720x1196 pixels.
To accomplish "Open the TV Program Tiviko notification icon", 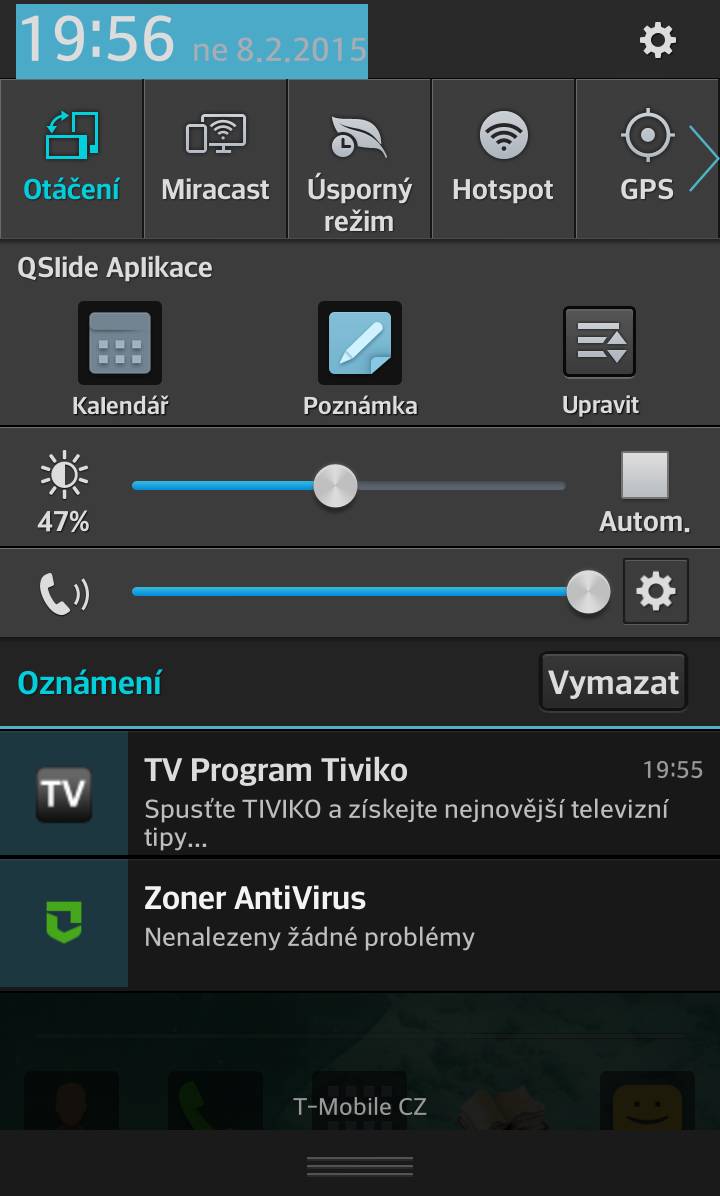I will [x=64, y=792].
